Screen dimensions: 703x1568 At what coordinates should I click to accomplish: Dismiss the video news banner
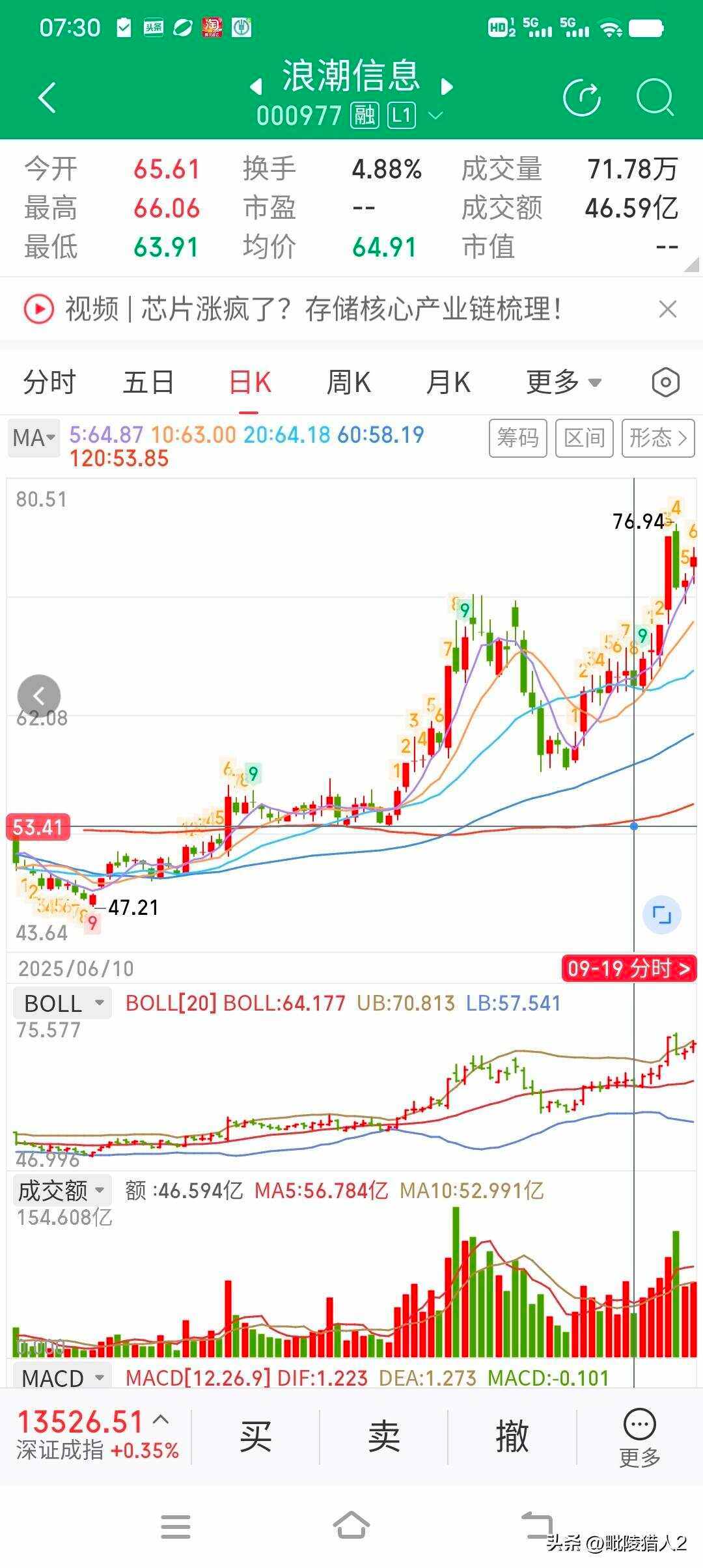tap(668, 309)
